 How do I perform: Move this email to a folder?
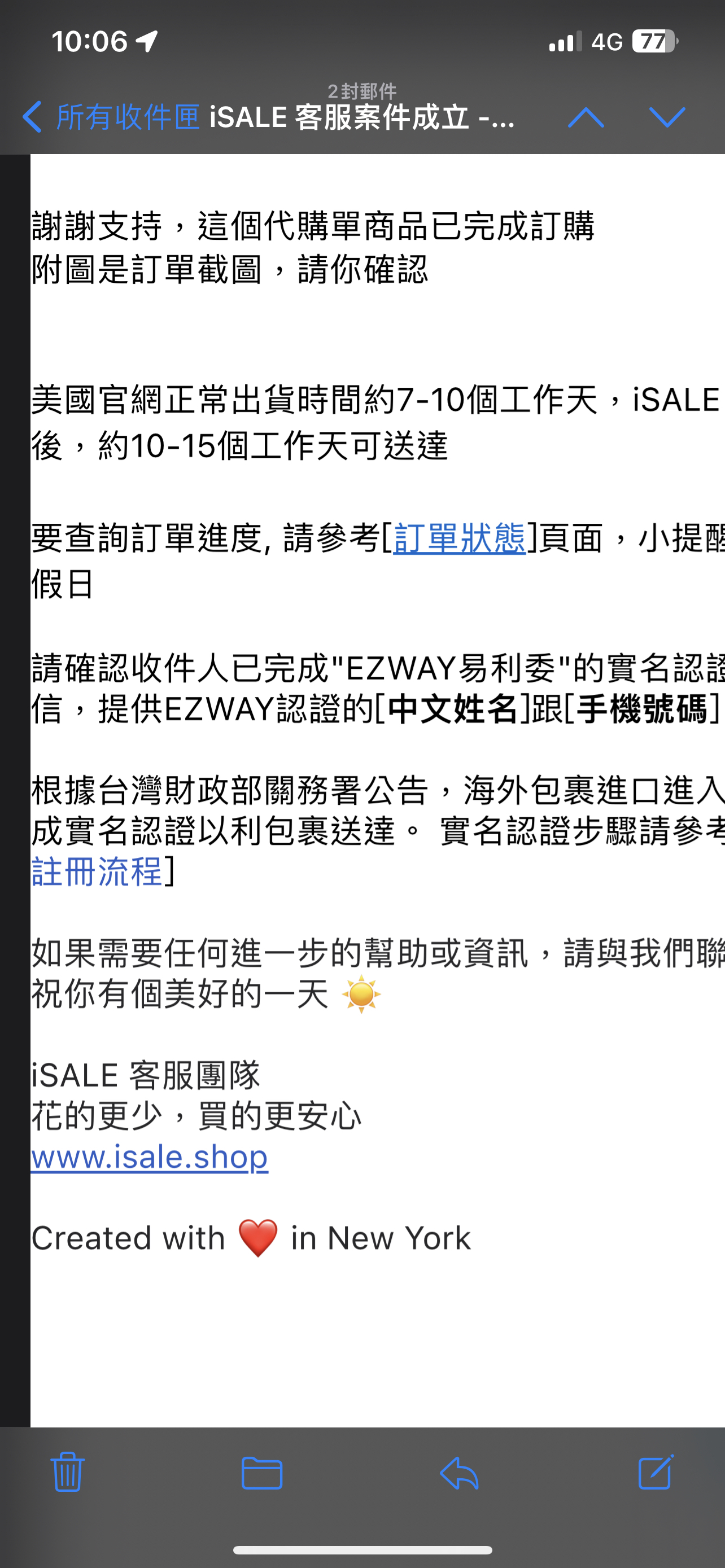point(262,1473)
